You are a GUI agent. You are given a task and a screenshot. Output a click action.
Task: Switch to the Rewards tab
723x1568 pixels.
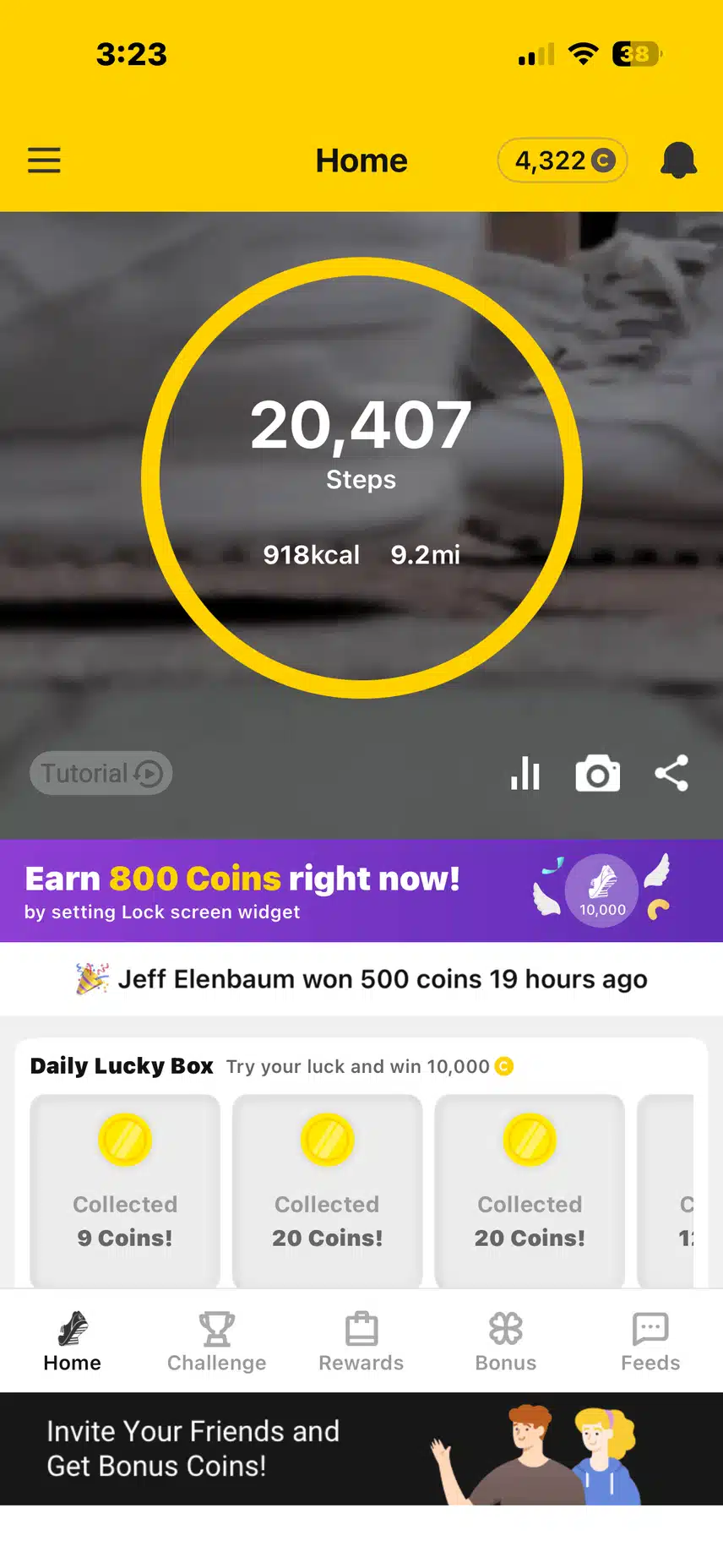[x=361, y=1342]
